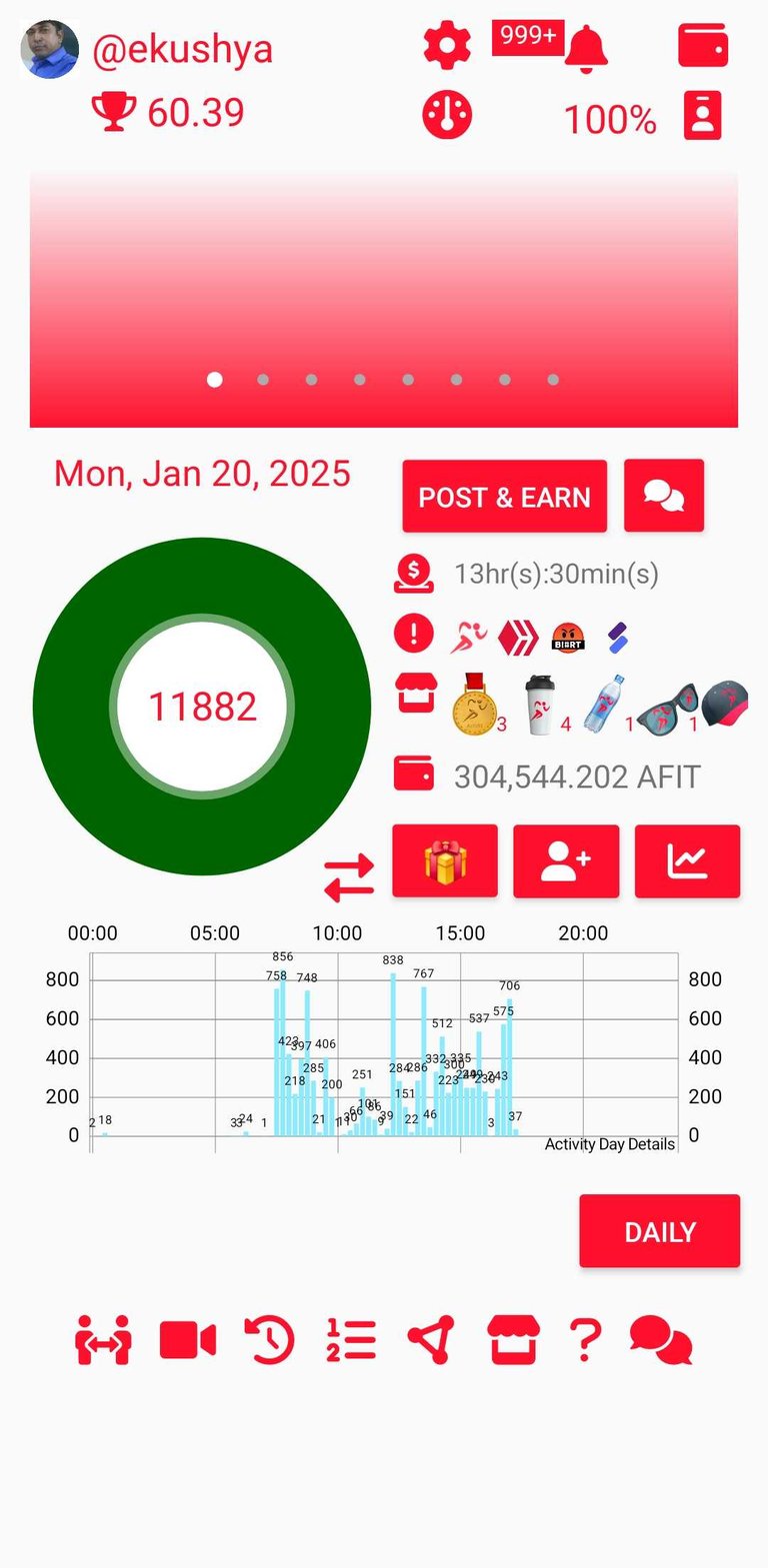Open the wallet icon at top

coord(703,46)
